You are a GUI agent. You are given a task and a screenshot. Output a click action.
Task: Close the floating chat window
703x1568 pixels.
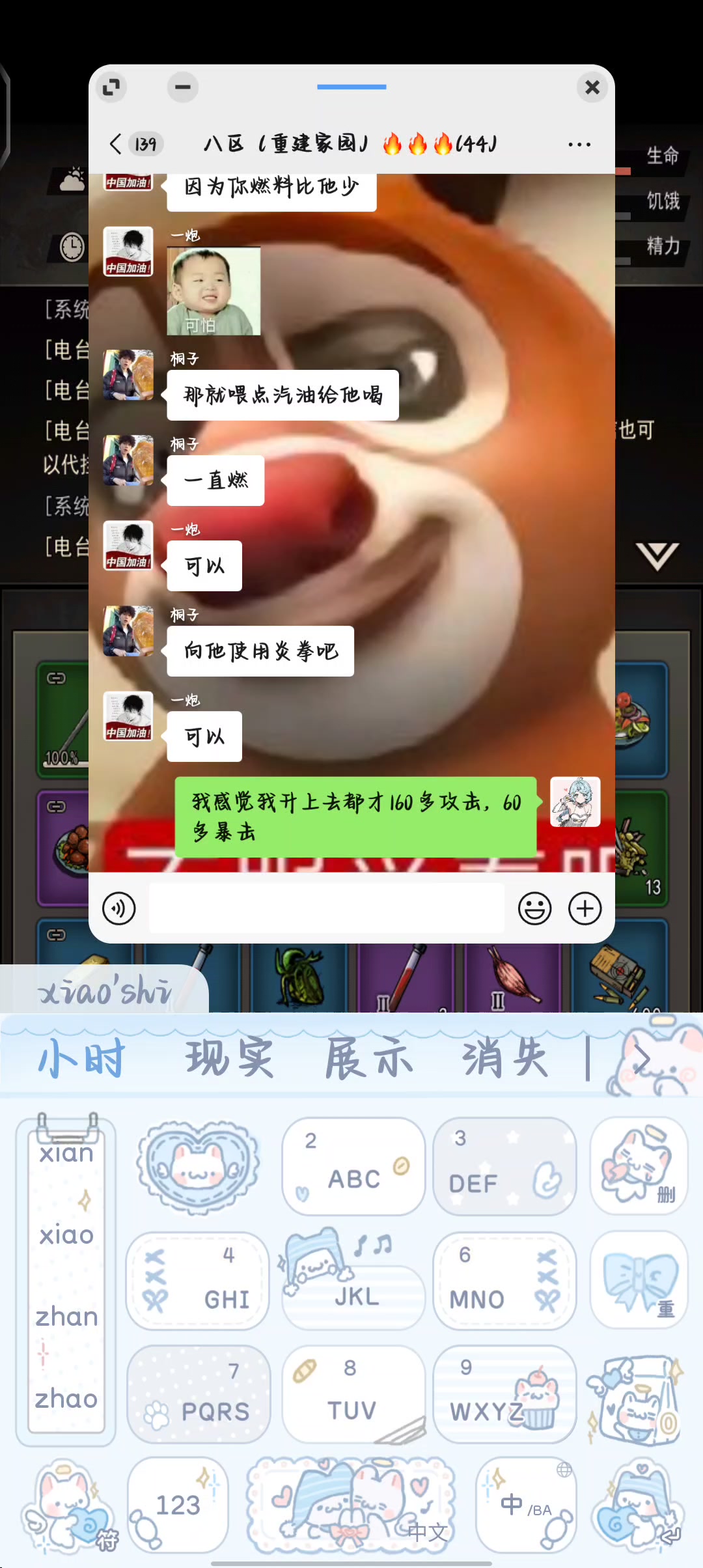592,87
